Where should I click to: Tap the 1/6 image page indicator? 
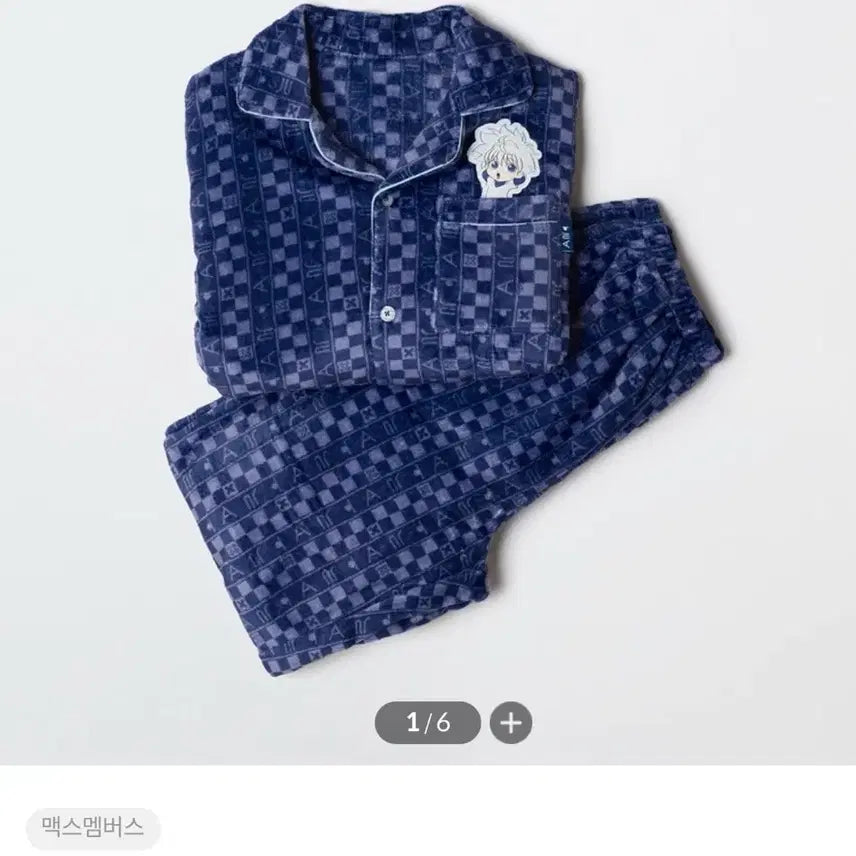click(x=428, y=723)
